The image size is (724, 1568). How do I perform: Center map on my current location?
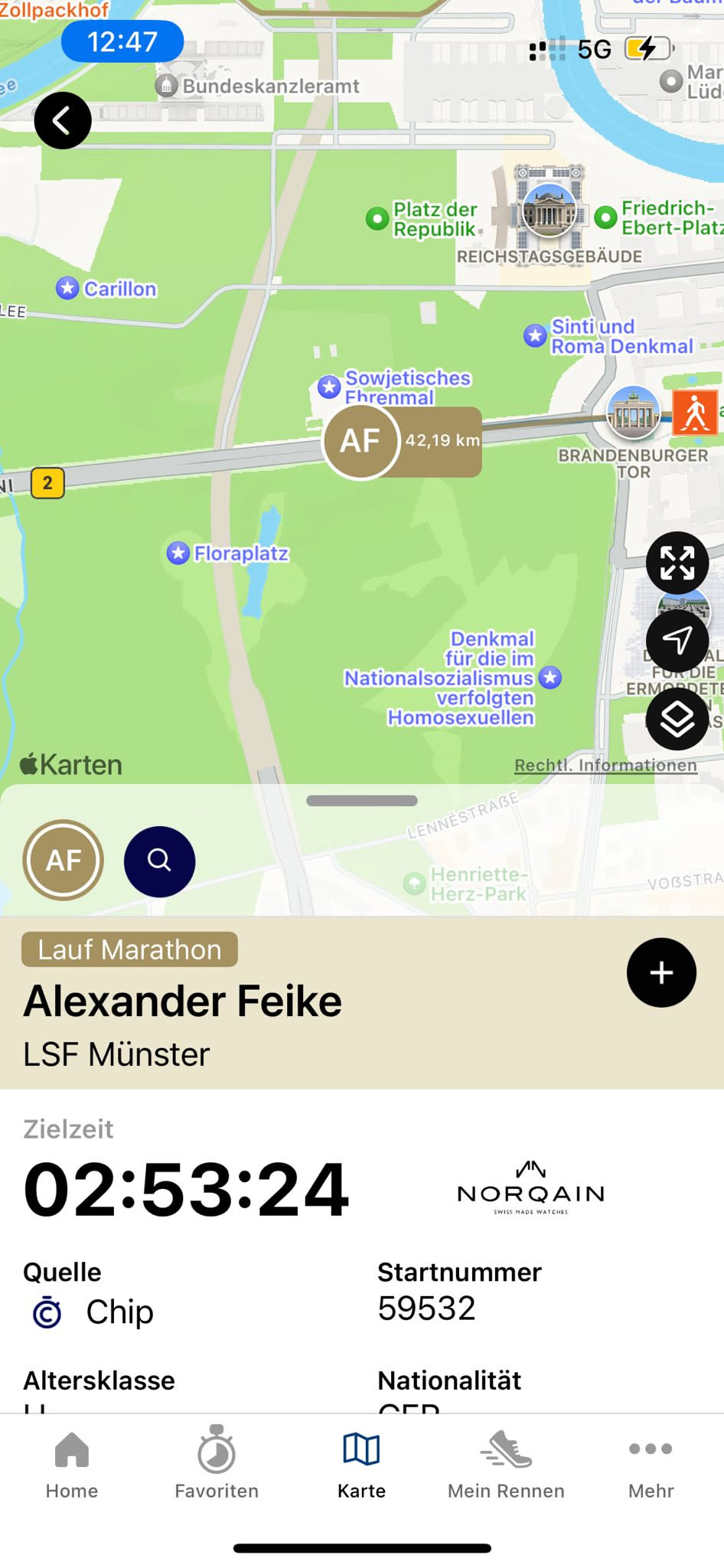coord(677,641)
